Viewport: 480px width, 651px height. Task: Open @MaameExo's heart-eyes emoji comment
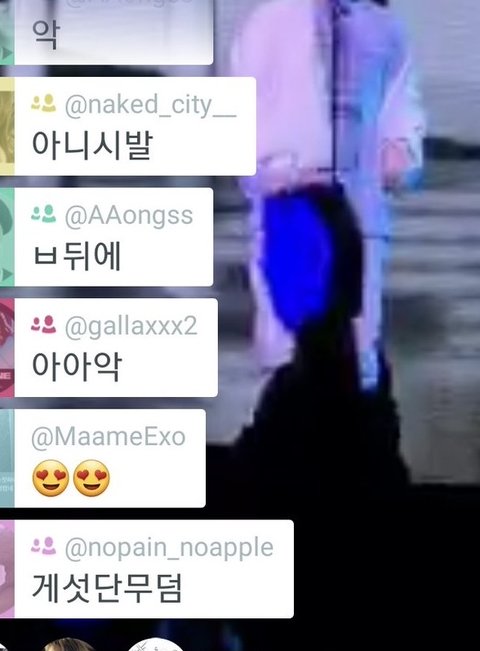pyautogui.click(x=103, y=458)
